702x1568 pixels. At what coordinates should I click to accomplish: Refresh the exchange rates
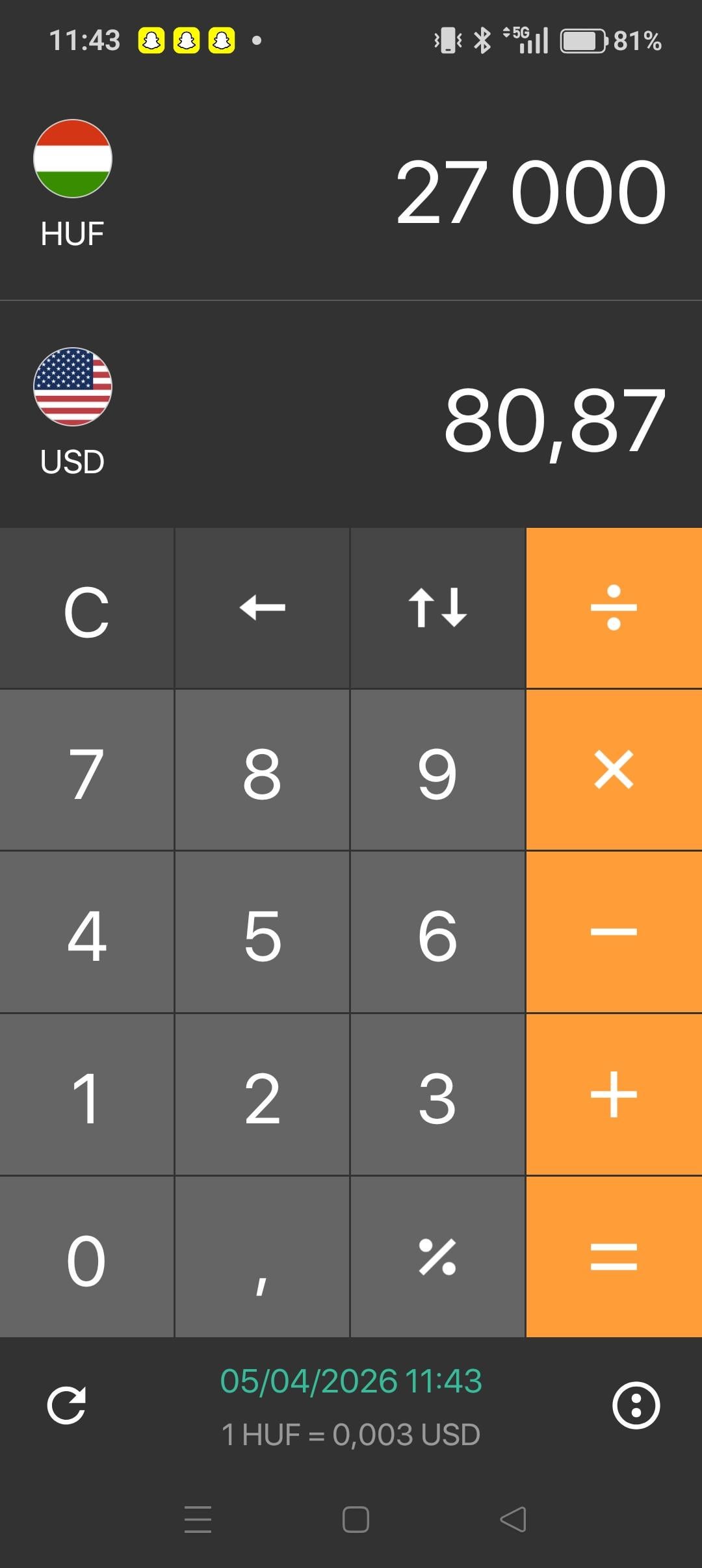pos(66,1405)
